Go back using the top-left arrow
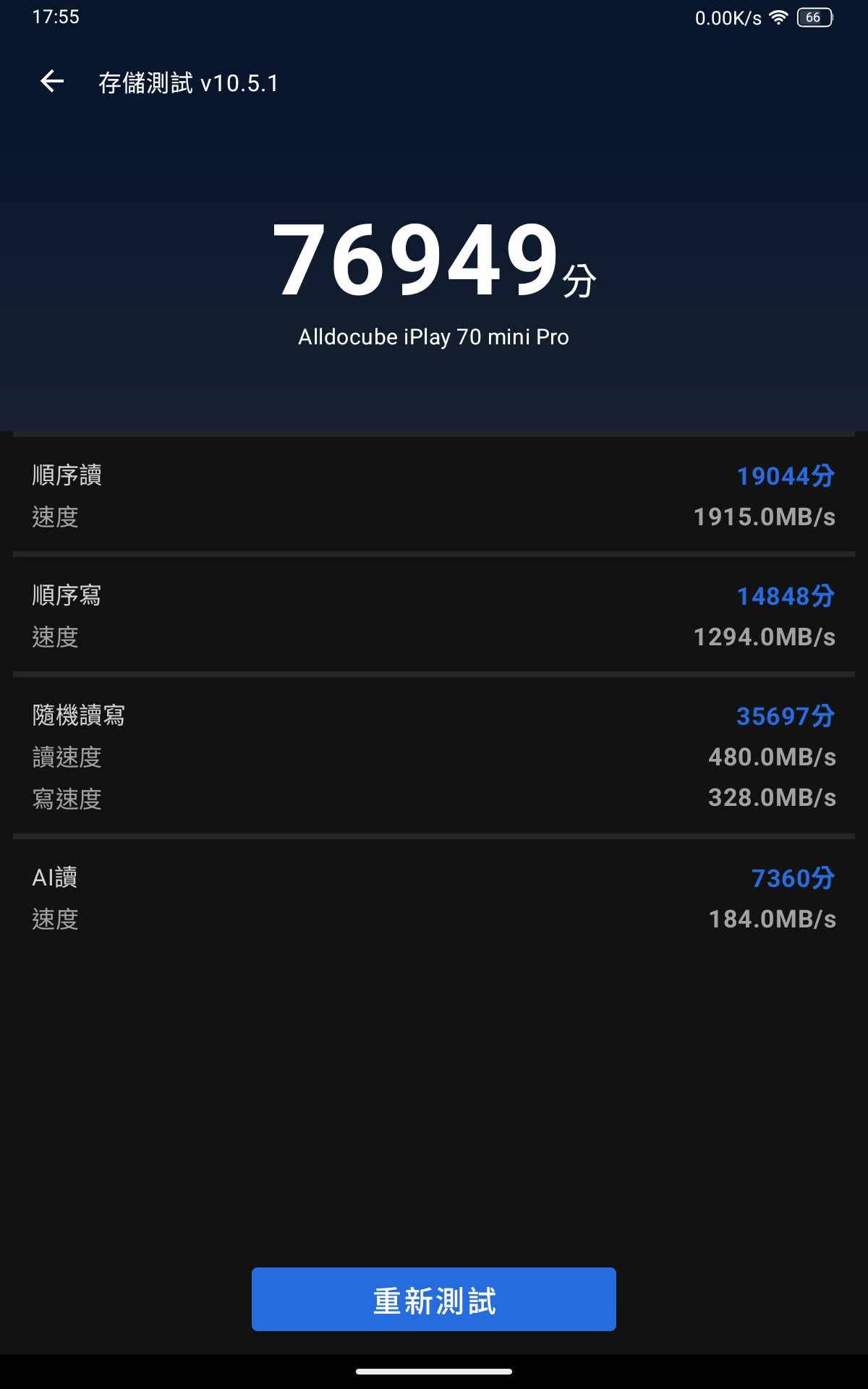This screenshot has height=1389, width=868. coord(52,82)
